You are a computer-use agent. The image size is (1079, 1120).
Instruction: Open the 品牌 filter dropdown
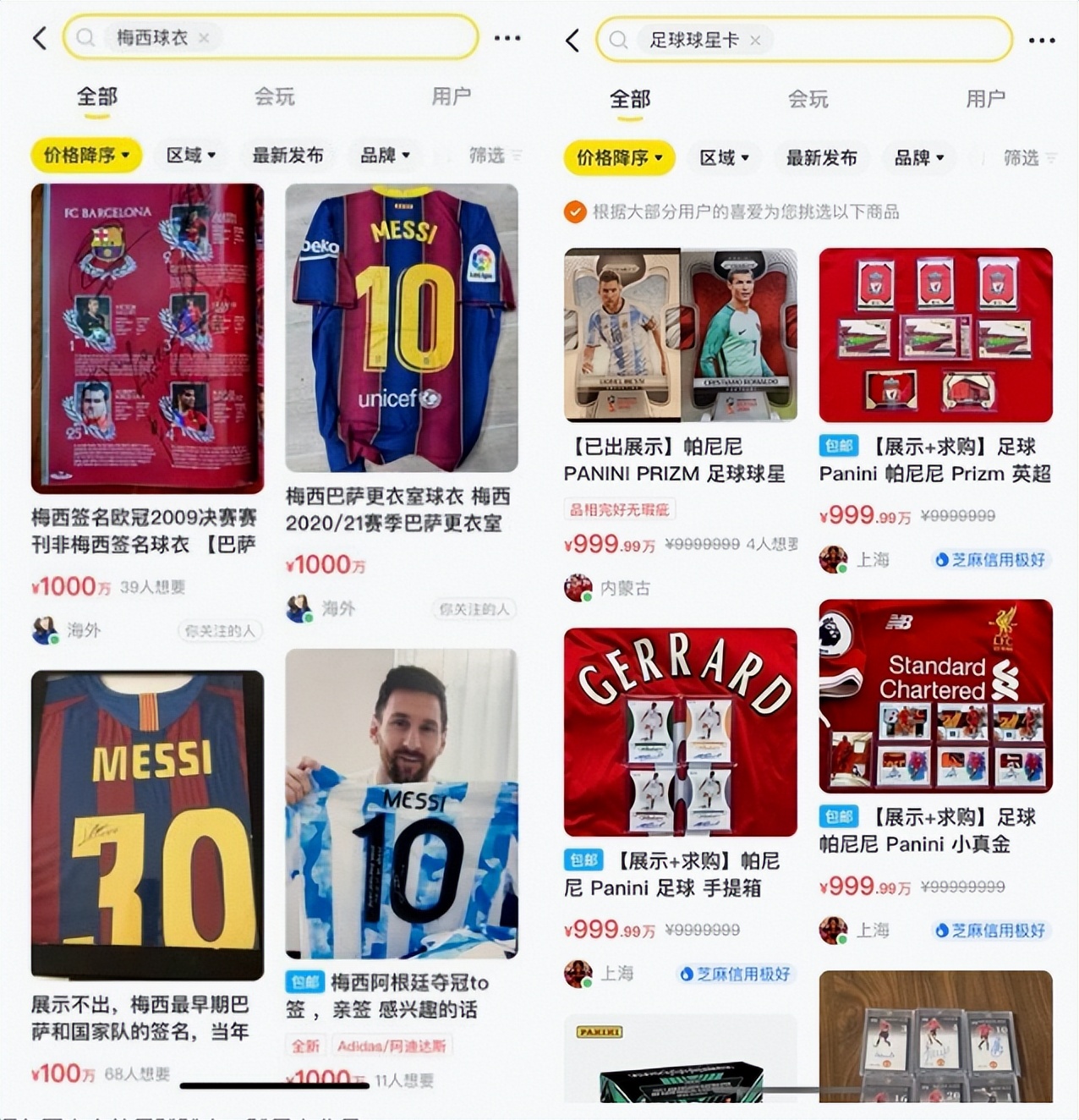pyautogui.click(x=384, y=156)
